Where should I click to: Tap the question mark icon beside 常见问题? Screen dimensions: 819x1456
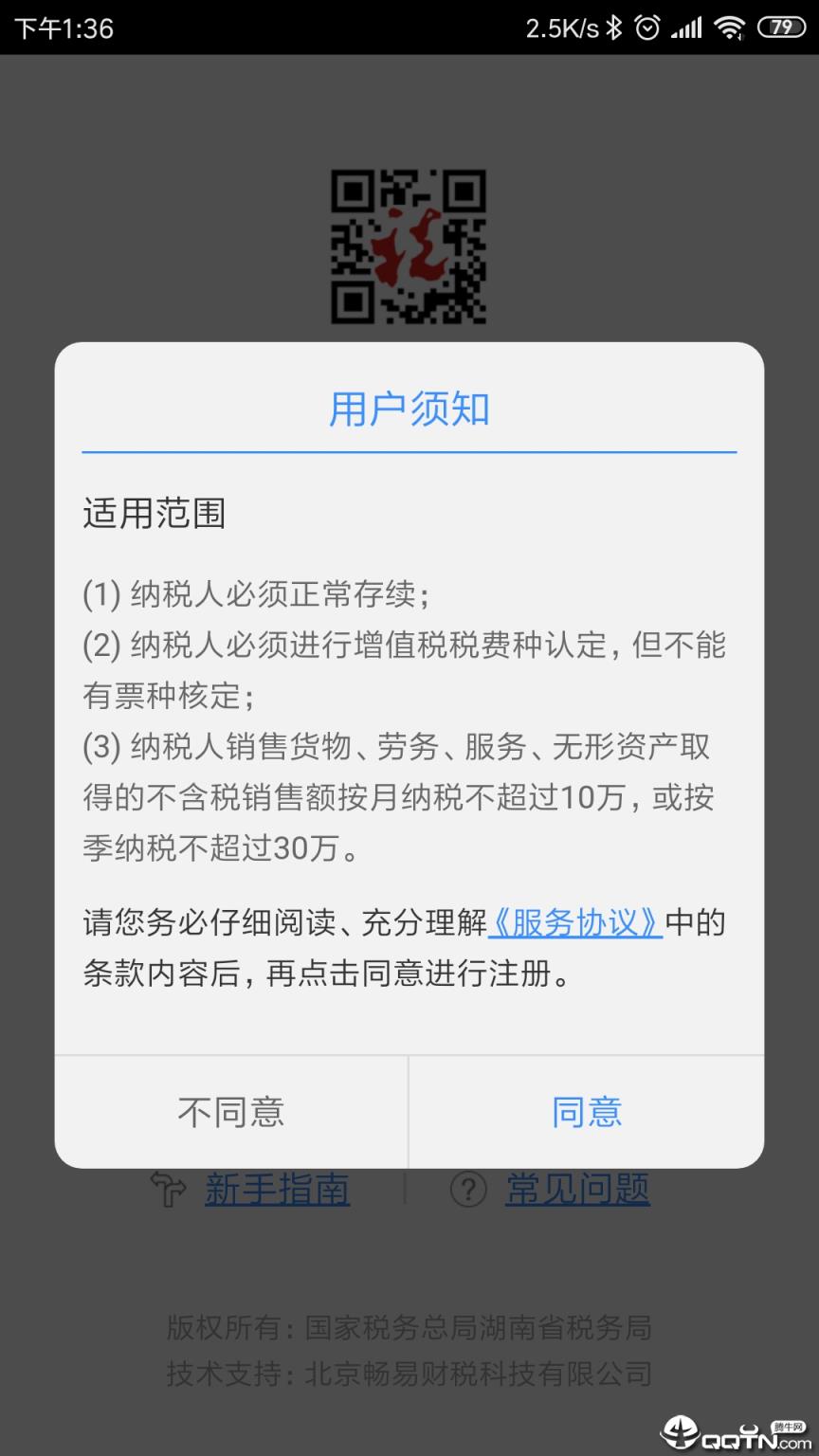tap(468, 1189)
